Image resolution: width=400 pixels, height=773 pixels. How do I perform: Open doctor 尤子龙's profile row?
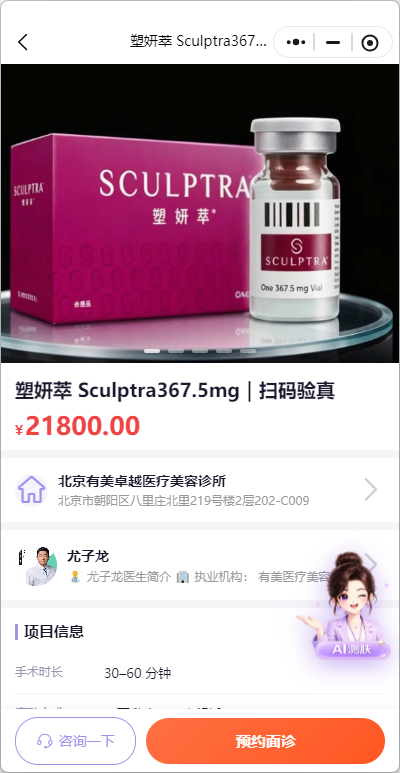coord(200,565)
